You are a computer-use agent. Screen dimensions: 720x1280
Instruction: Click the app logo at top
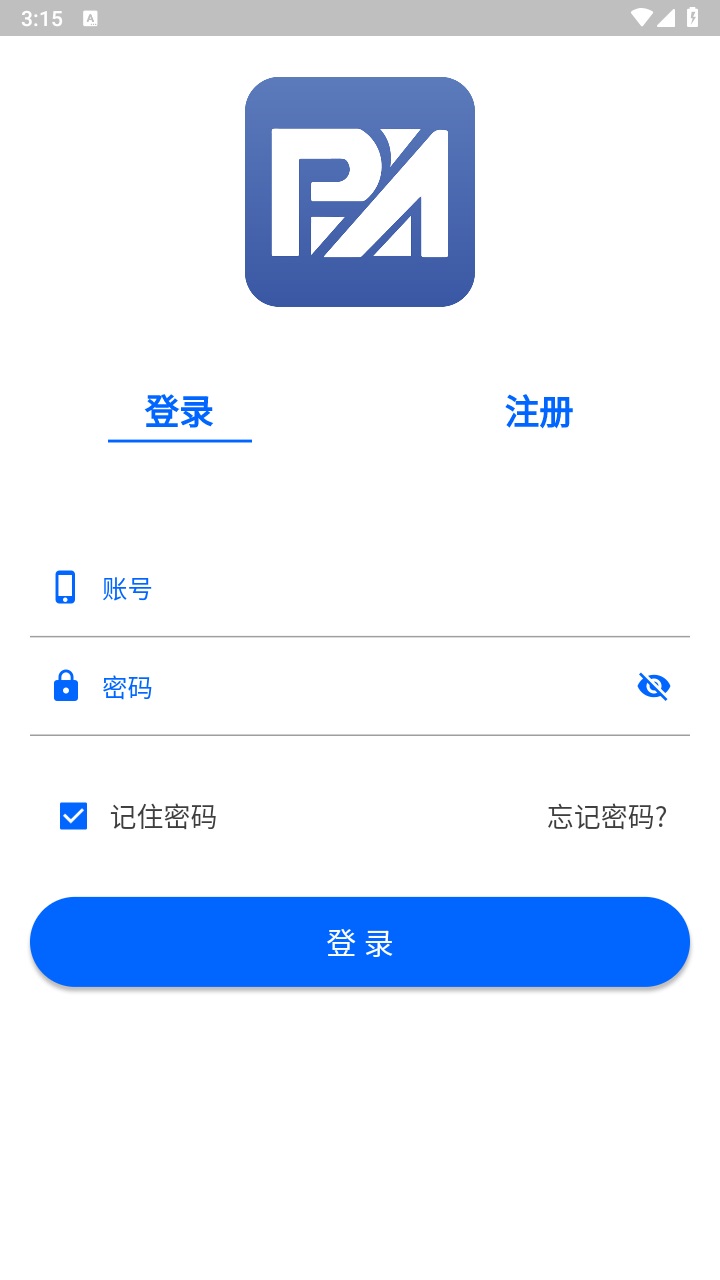360,190
